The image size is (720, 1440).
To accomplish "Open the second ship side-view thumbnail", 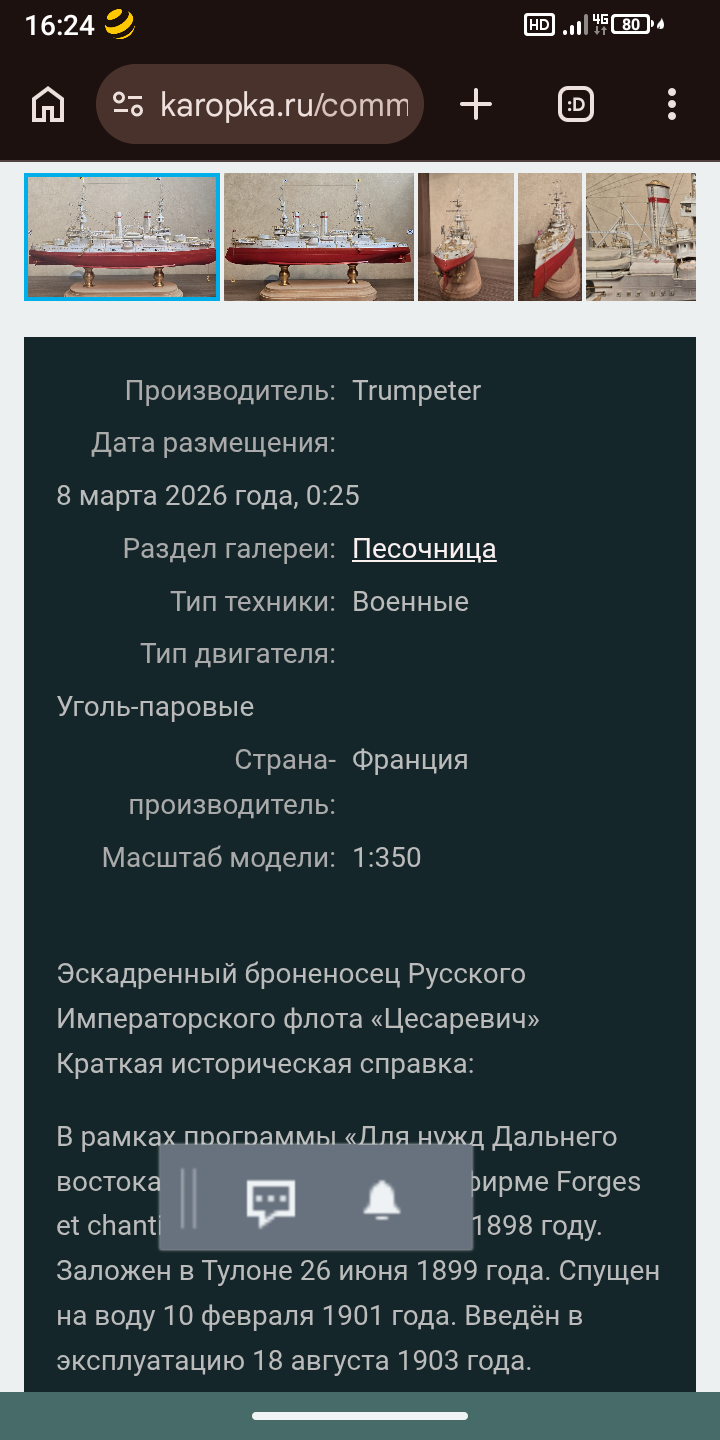I will click(318, 237).
